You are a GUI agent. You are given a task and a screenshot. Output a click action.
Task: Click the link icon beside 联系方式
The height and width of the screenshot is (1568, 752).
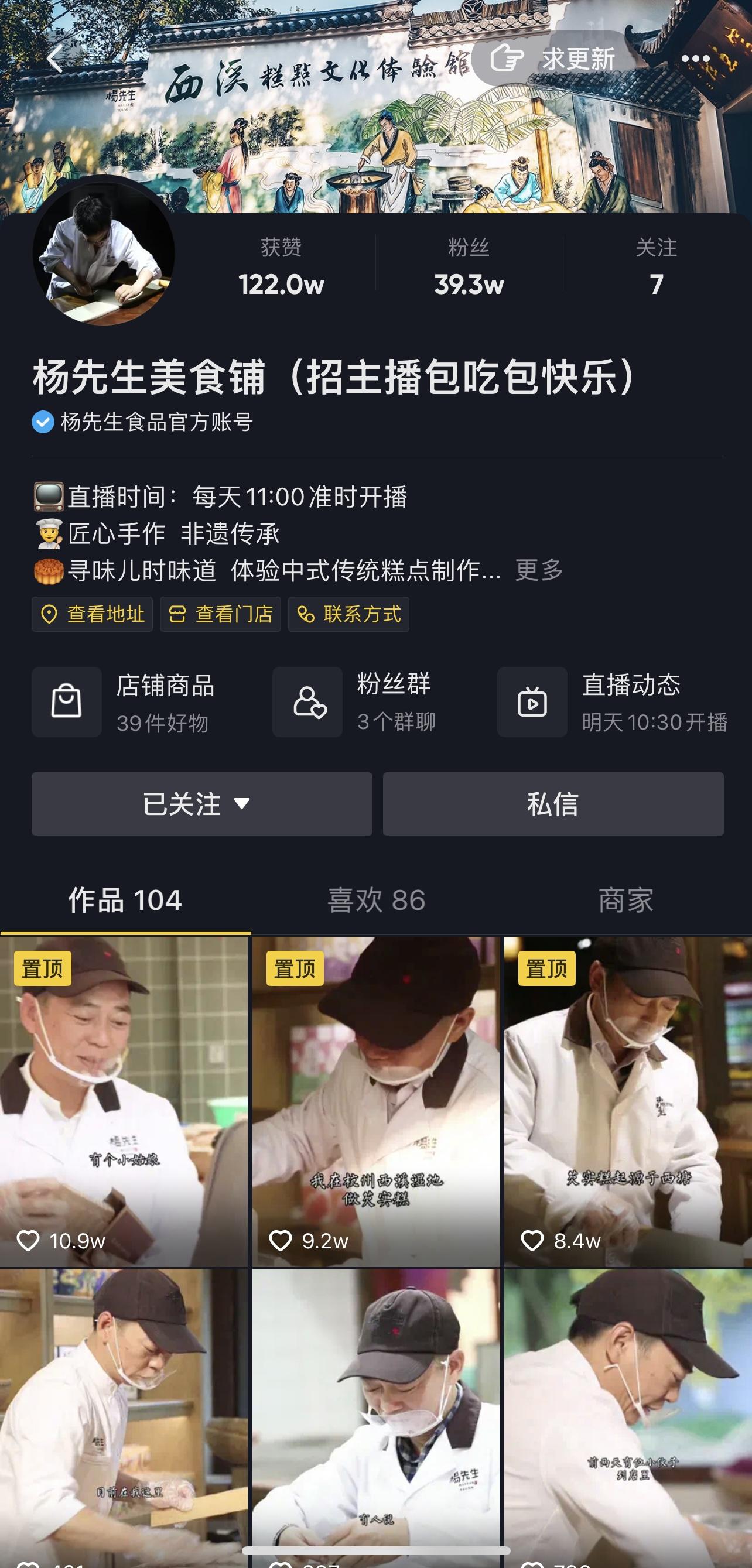coord(306,615)
